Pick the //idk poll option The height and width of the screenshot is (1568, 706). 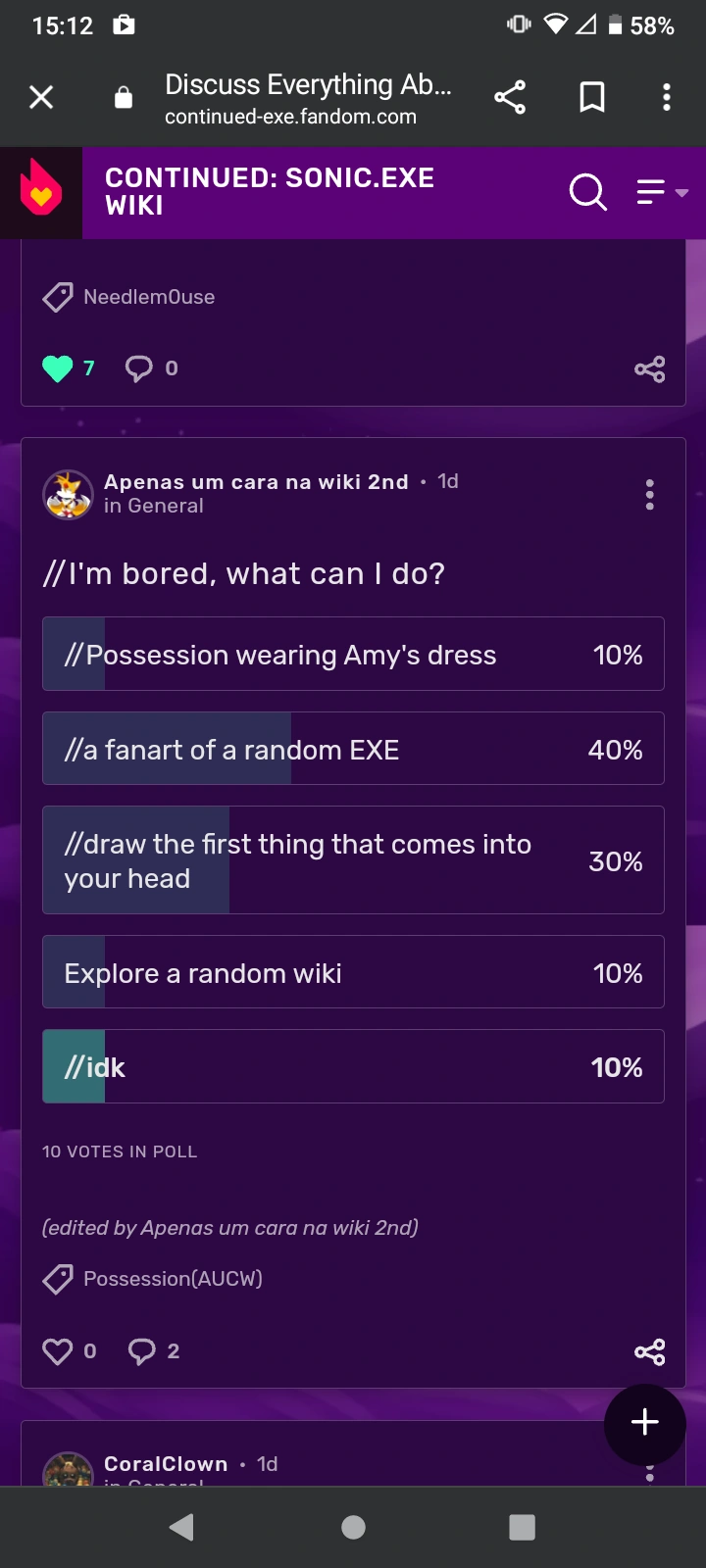tap(353, 1067)
